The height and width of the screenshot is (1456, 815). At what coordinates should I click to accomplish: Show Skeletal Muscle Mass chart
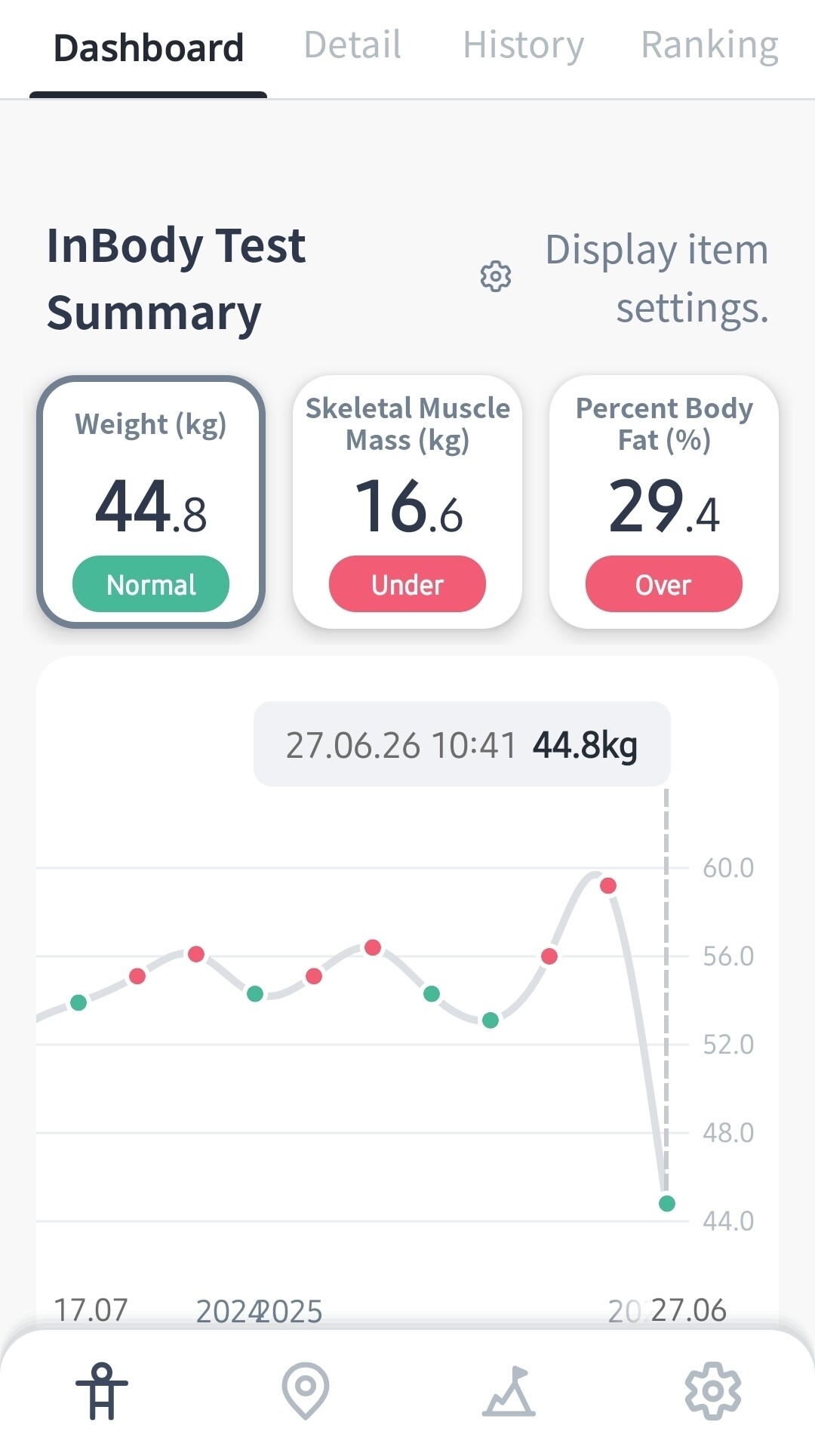[x=407, y=502]
